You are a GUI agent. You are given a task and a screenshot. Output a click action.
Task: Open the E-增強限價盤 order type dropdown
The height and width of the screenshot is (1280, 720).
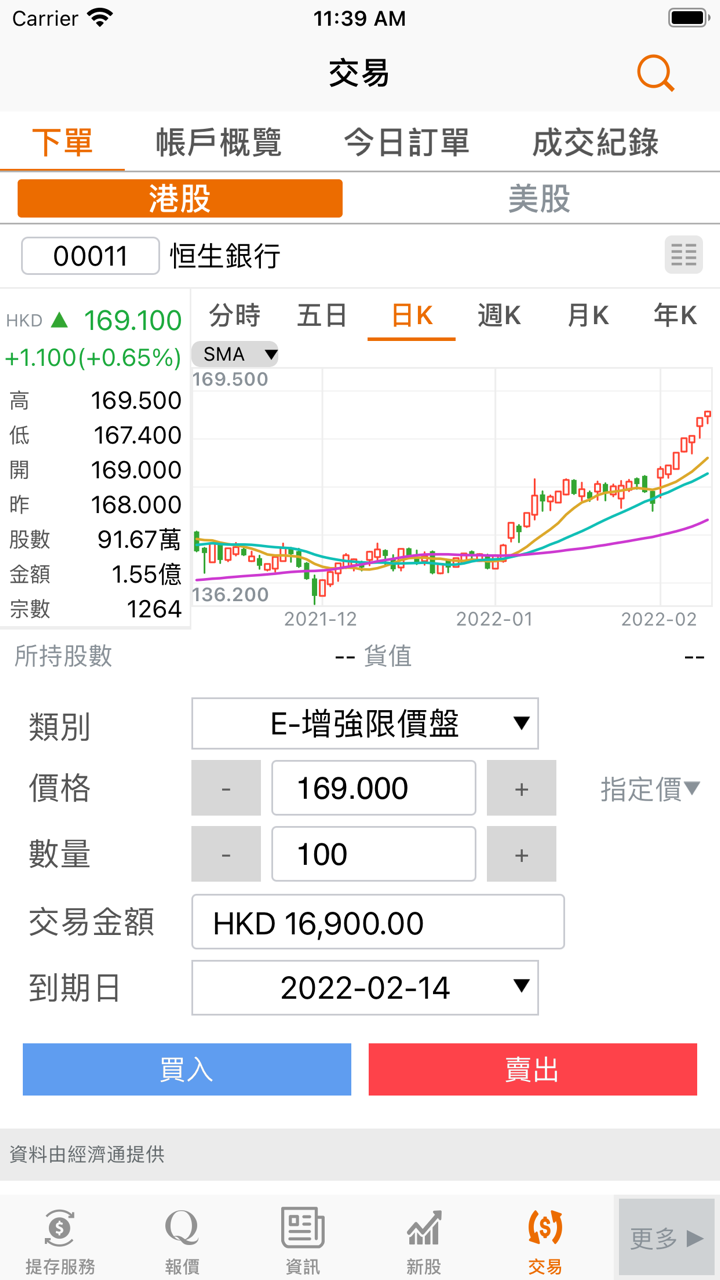[x=365, y=724]
